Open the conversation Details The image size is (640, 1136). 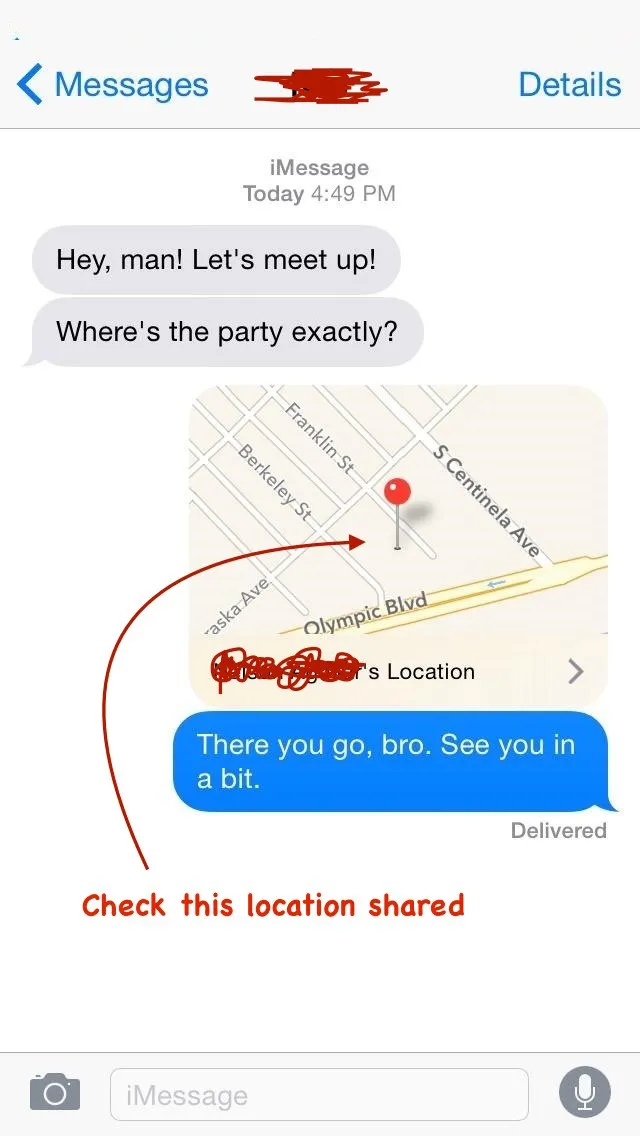570,85
